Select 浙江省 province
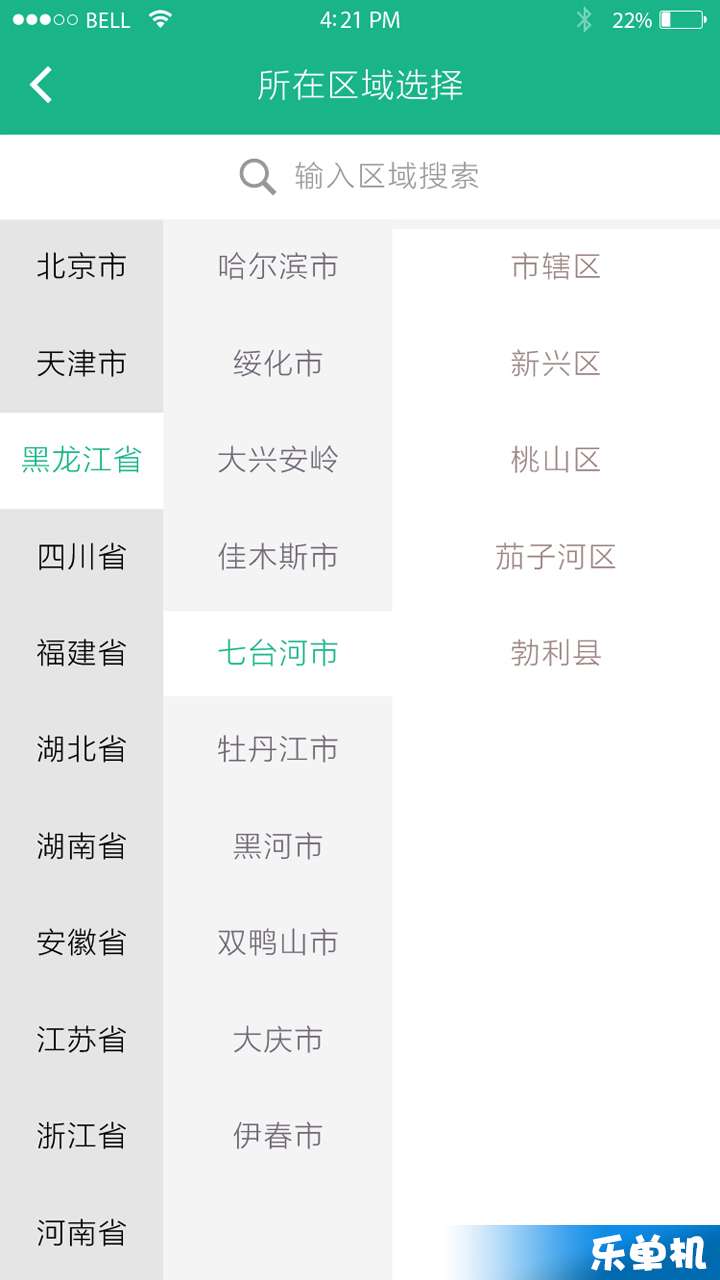Screen dimensions: 720x1280 click(x=81, y=1136)
